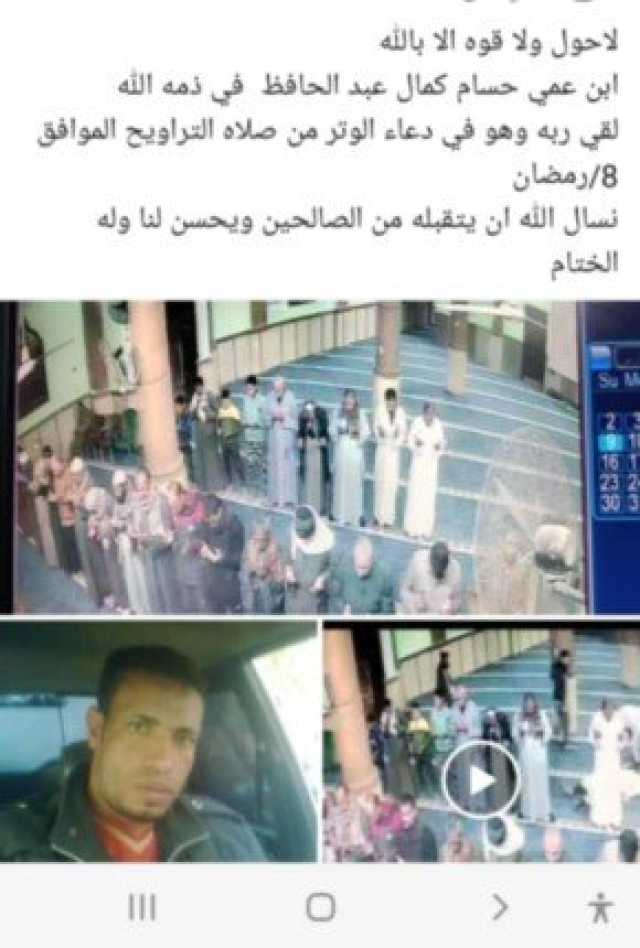Go to the home screen
Screen dimensions: 640x948
point(320,907)
